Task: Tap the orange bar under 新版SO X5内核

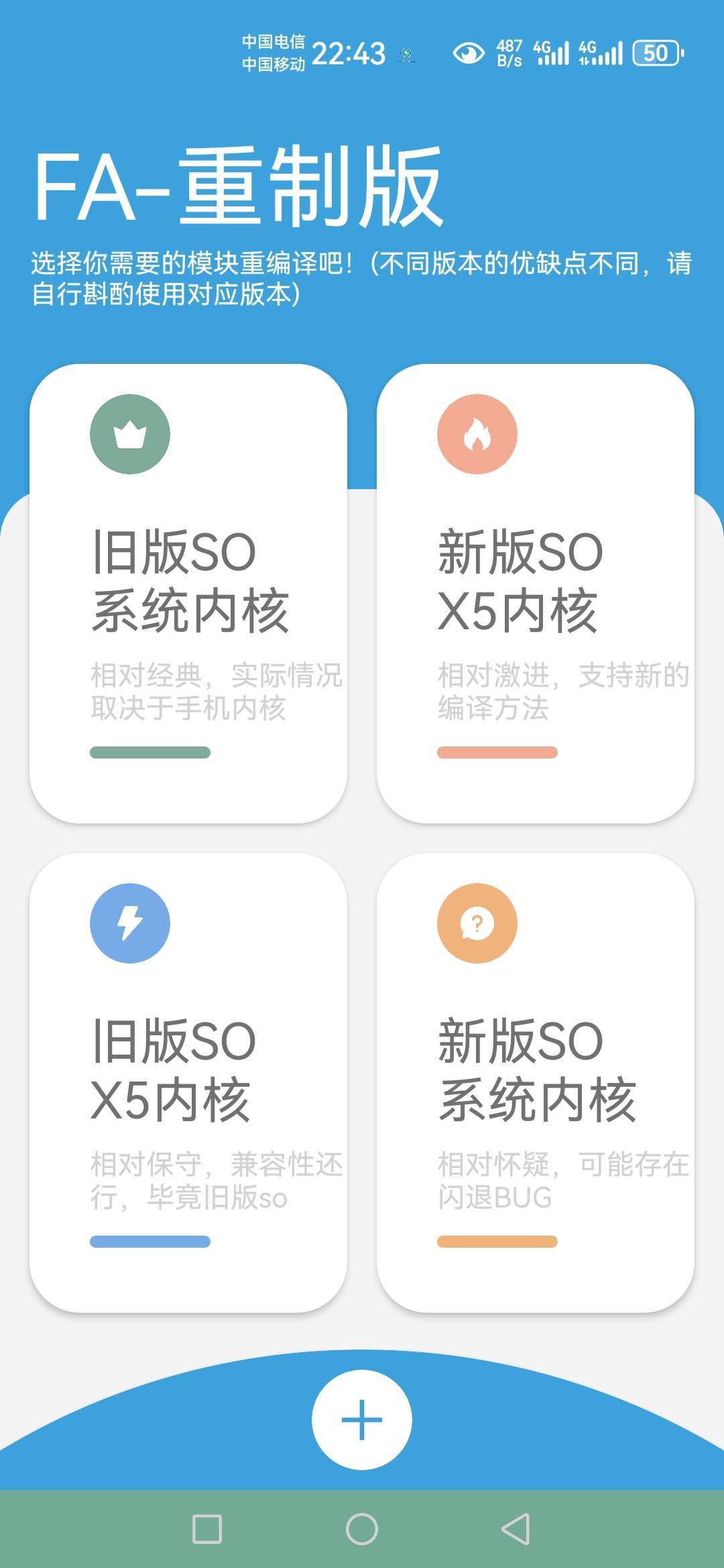Action: (496, 753)
